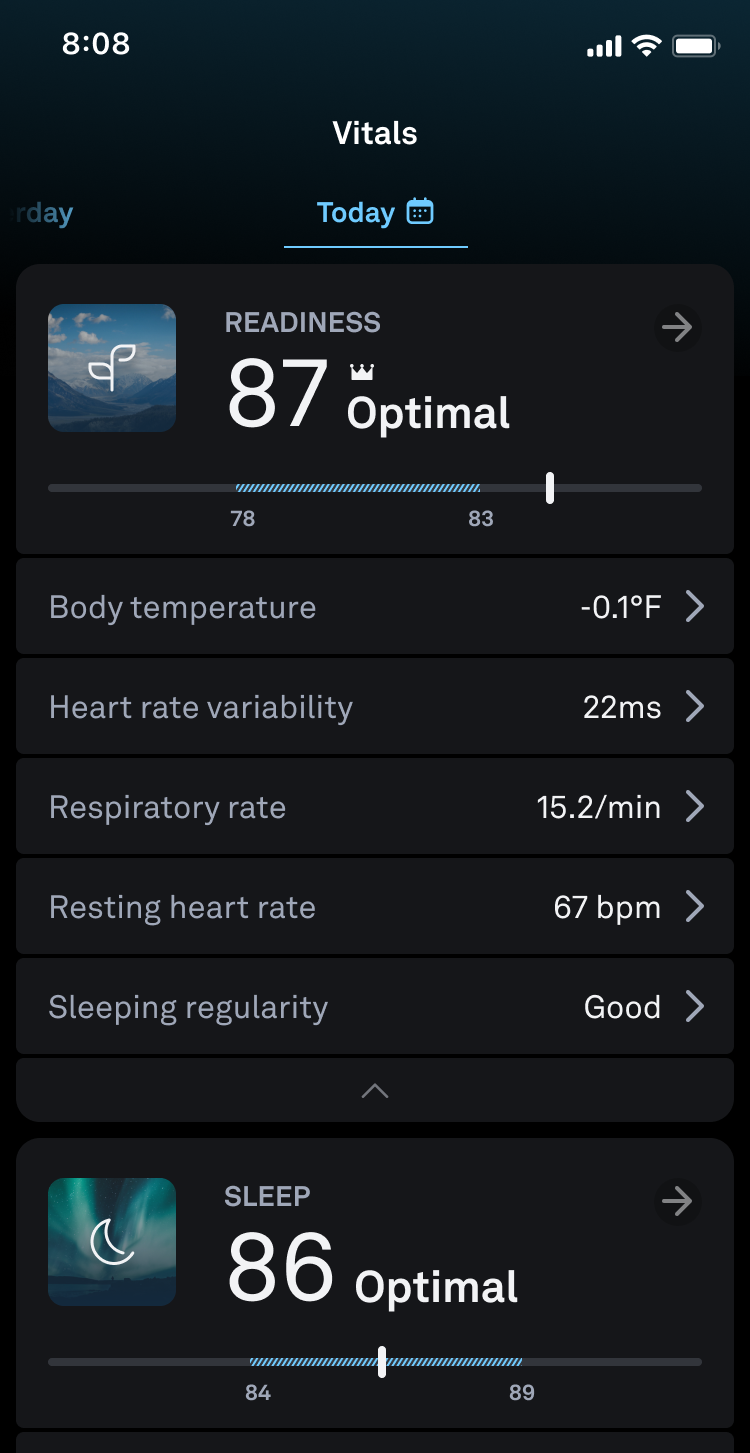The height and width of the screenshot is (1453, 750).
Task: Open the Sleep details arrow
Action: tap(677, 1202)
